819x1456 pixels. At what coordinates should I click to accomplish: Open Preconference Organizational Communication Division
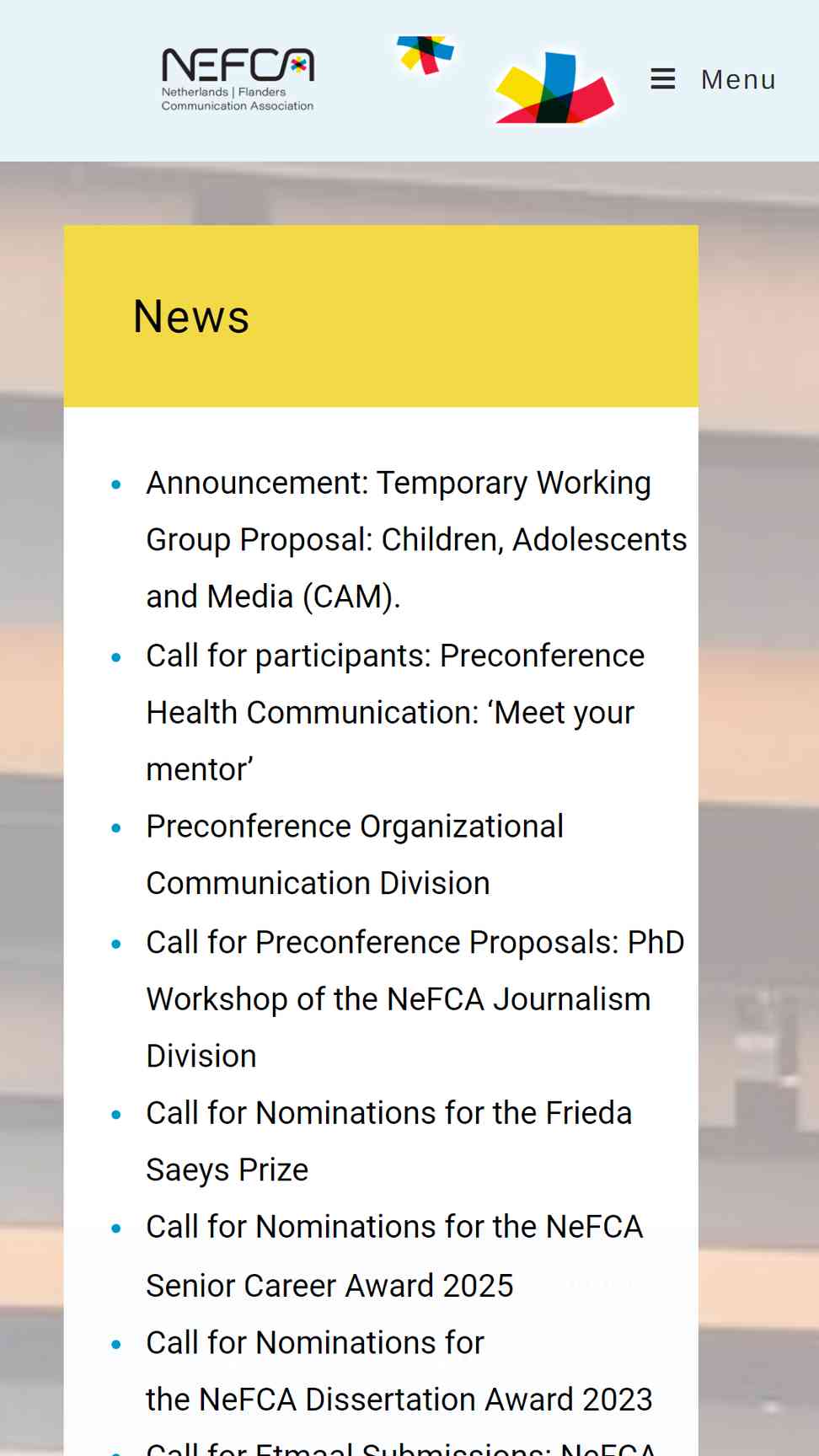pyautogui.click(x=355, y=854)
